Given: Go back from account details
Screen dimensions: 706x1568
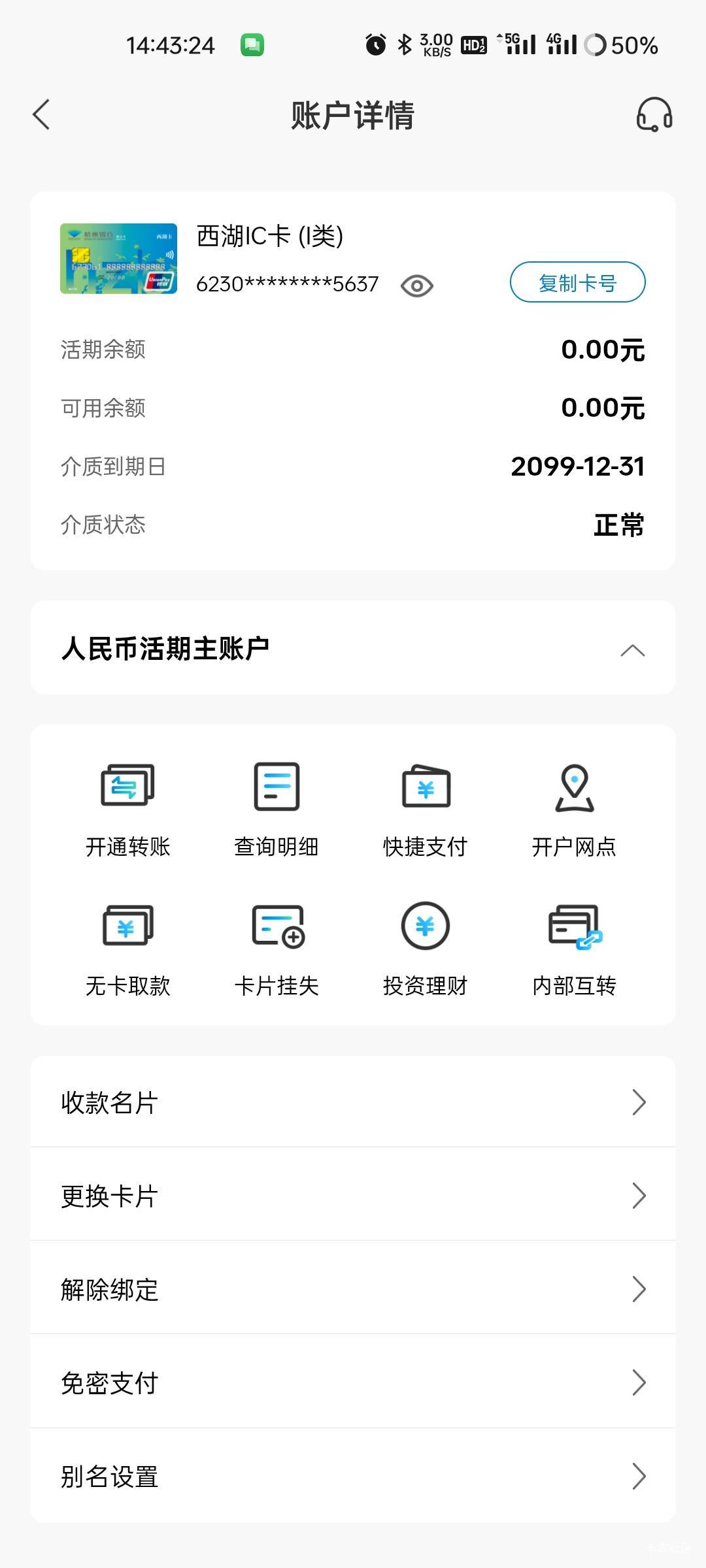Looking at the screenshot, I should tap(41, 115).
